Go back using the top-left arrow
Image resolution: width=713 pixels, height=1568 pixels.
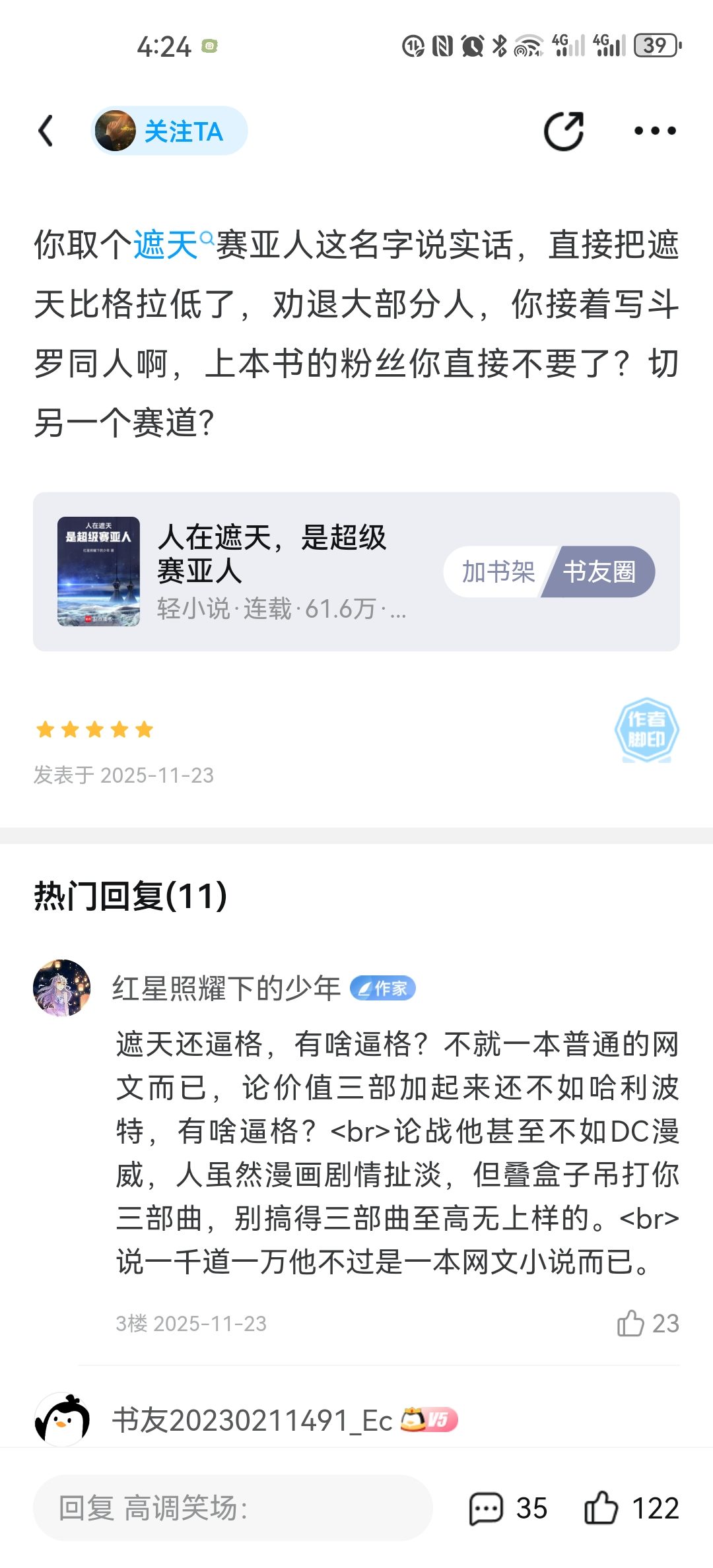pyautogui.click(x=46, y=131)
